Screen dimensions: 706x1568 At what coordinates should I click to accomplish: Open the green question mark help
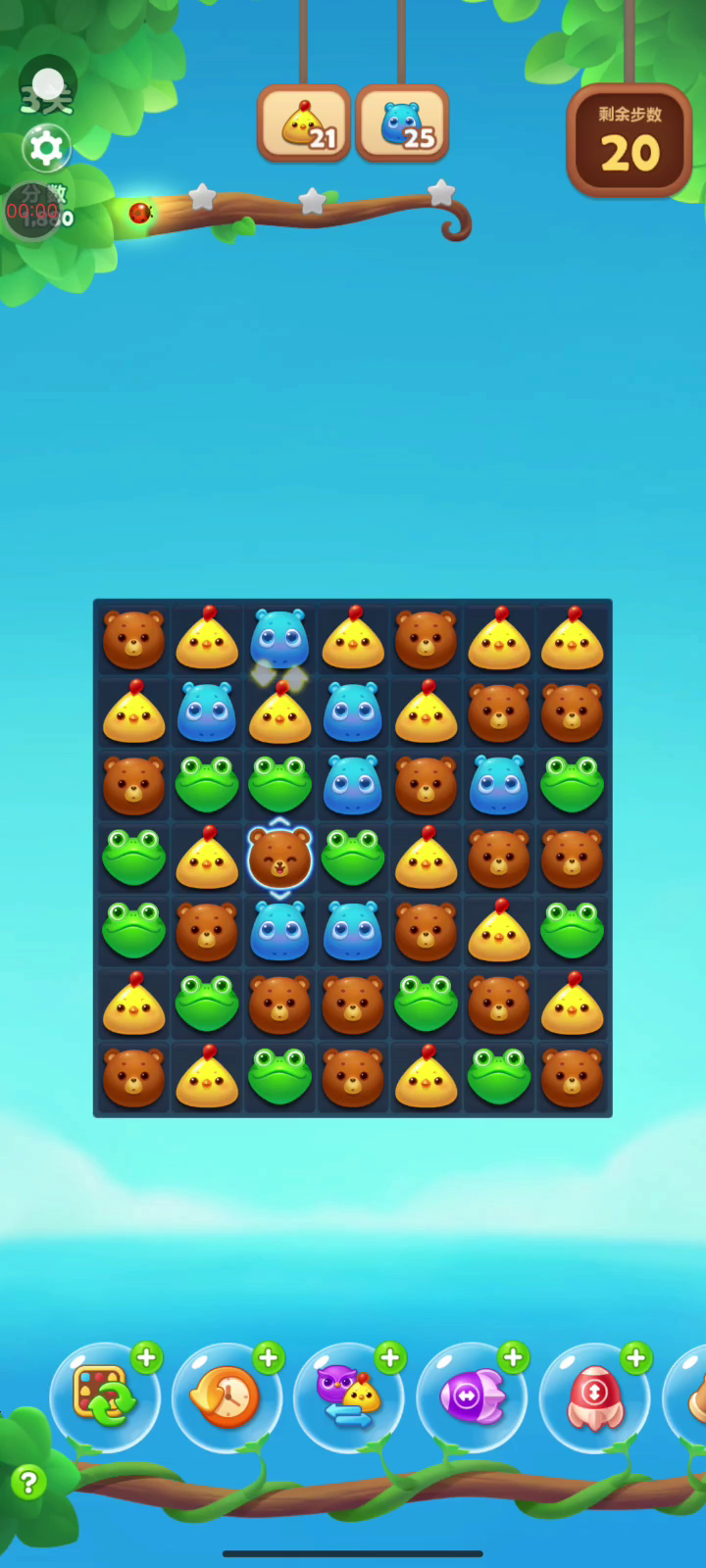pos(28,1483)
